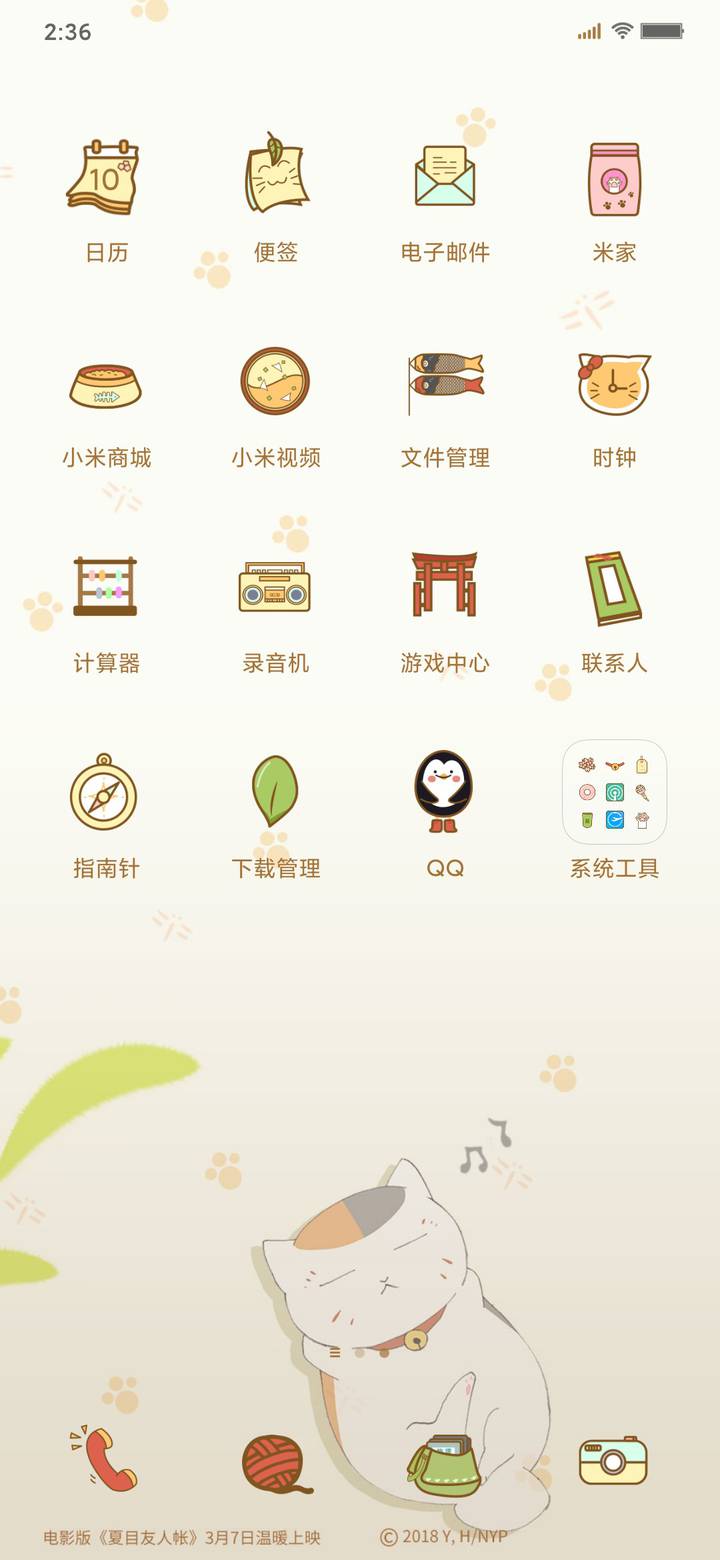Check the time in 时钟 clock app

[613, 385]
